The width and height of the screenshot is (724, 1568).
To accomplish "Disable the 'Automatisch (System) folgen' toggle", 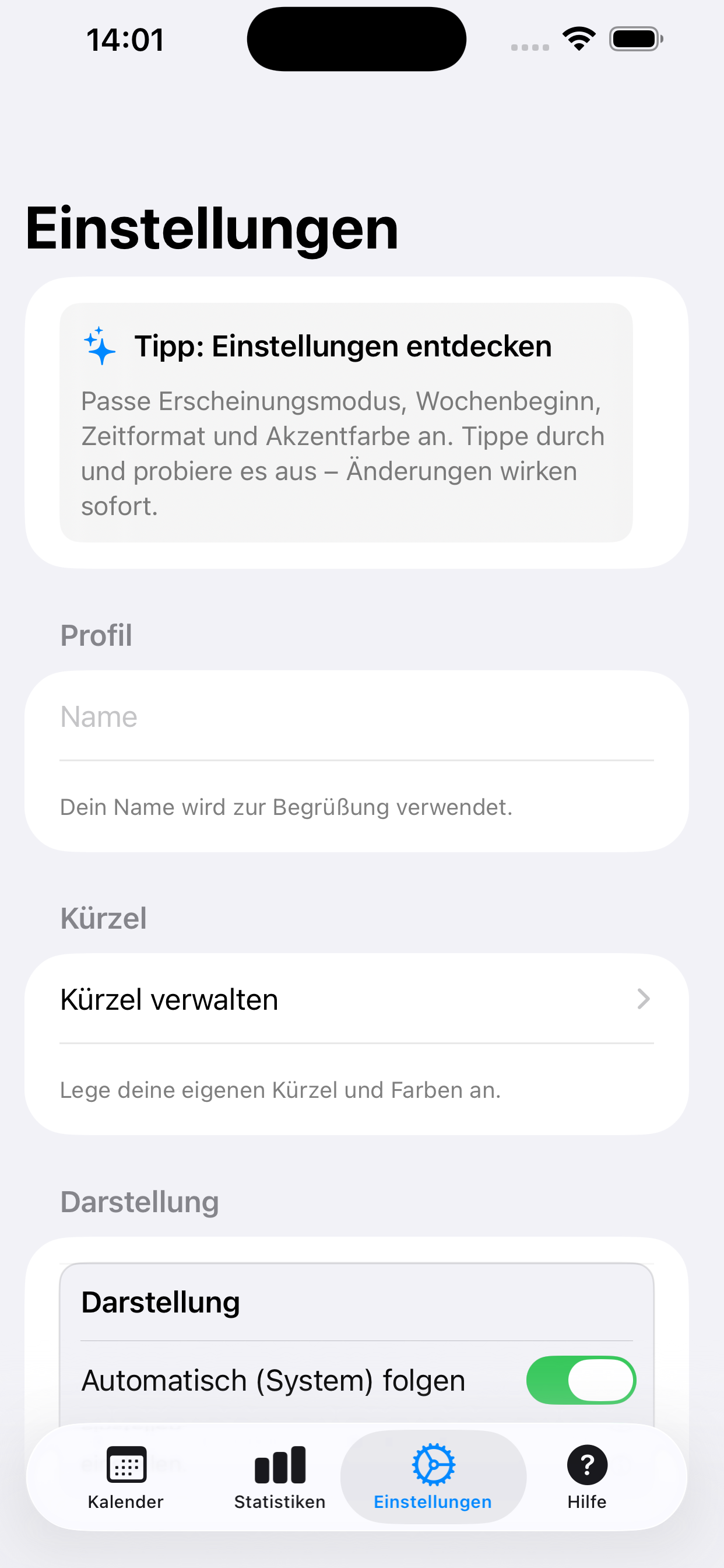I will 581,1381.
